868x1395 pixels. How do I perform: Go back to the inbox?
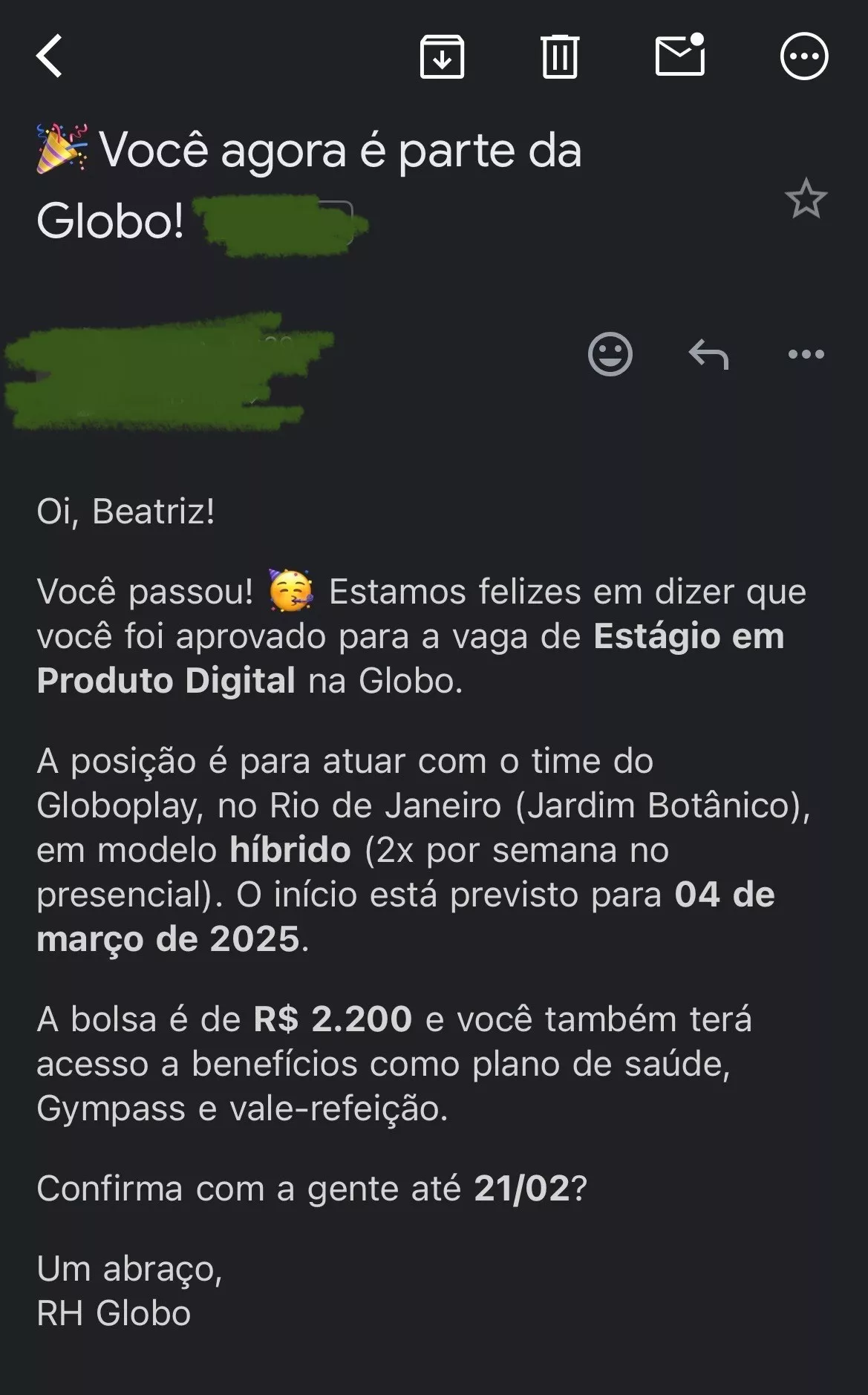coord(50,56)
